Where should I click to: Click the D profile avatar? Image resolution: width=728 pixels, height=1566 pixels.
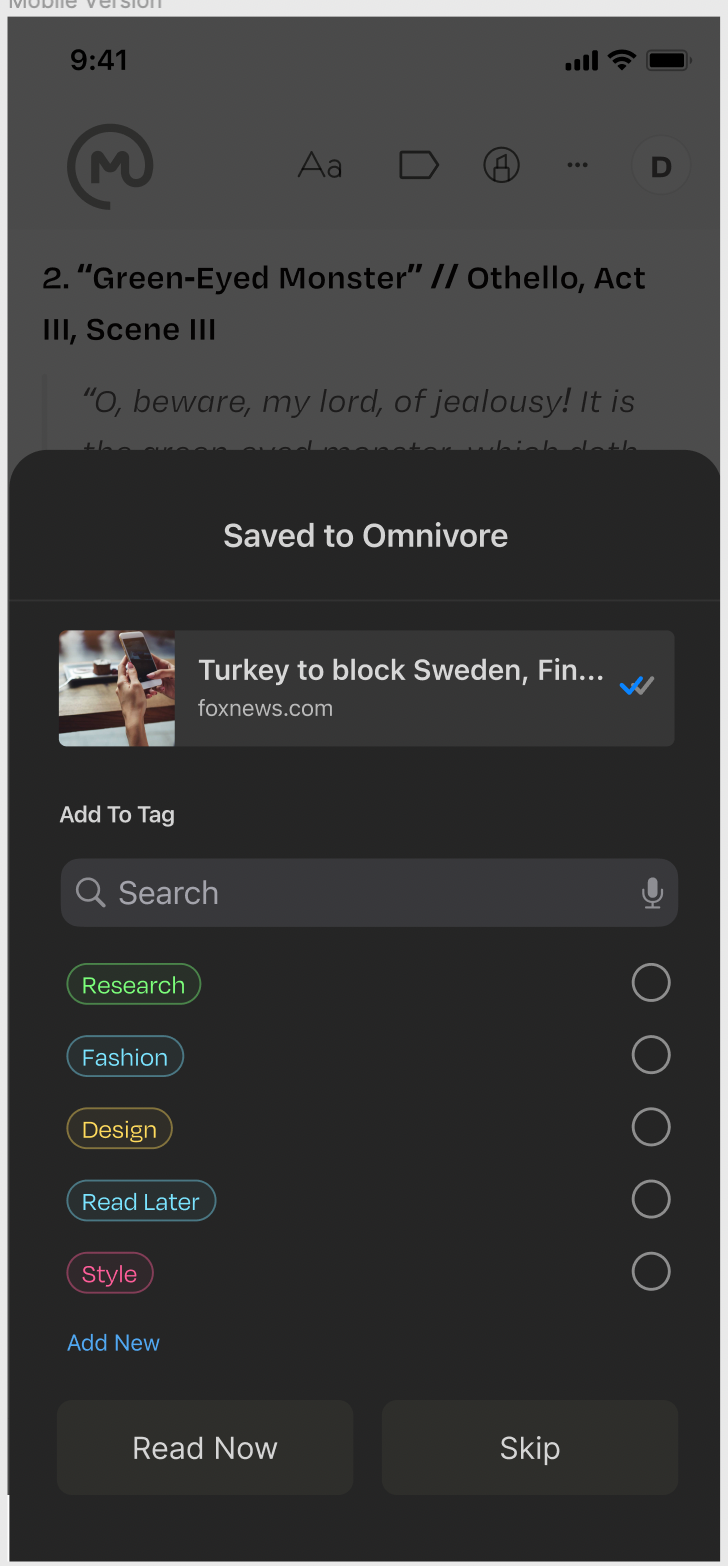[x=661, y=166]
